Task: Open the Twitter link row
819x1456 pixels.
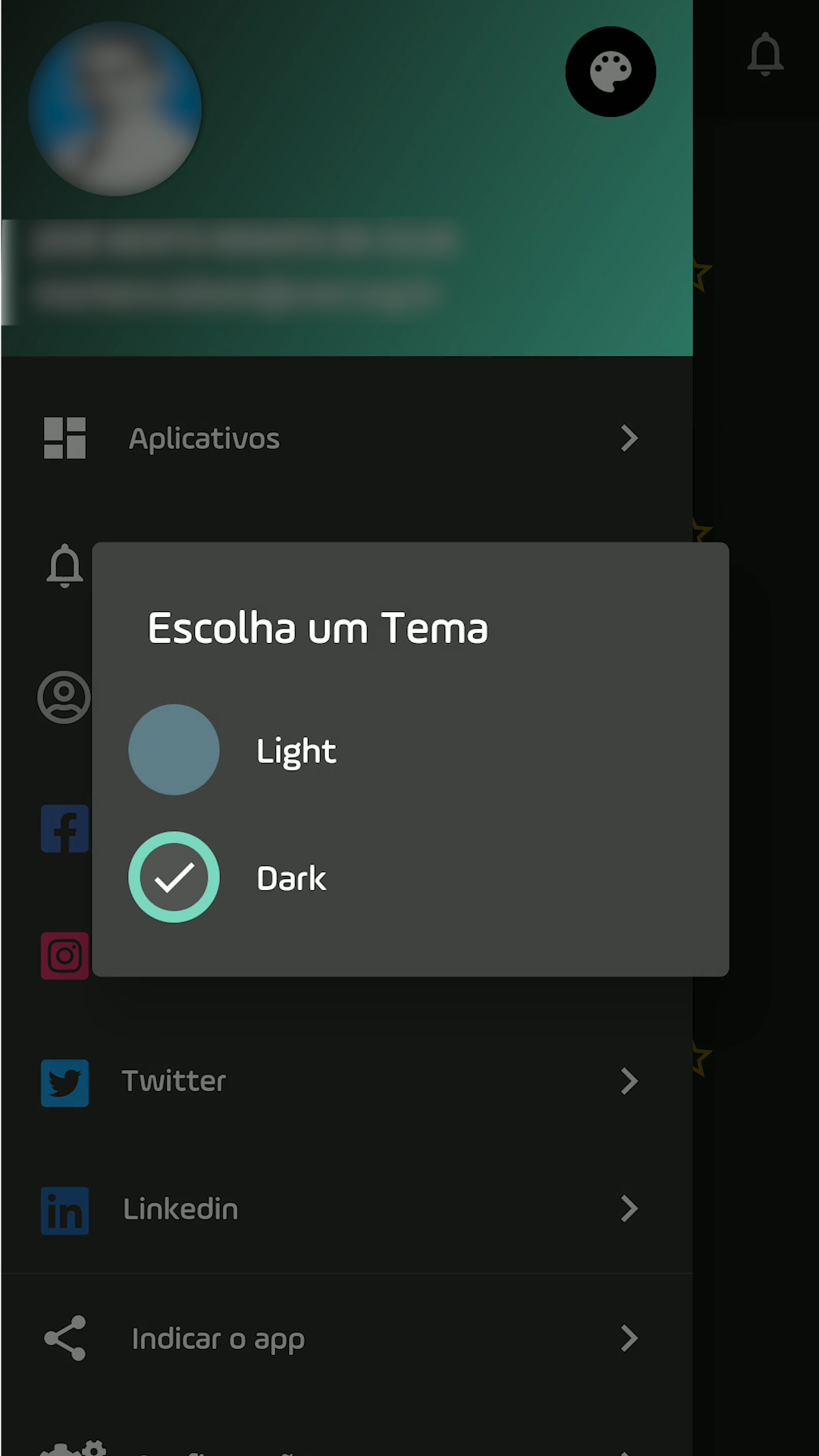Action: click(x=347, y=1081)
